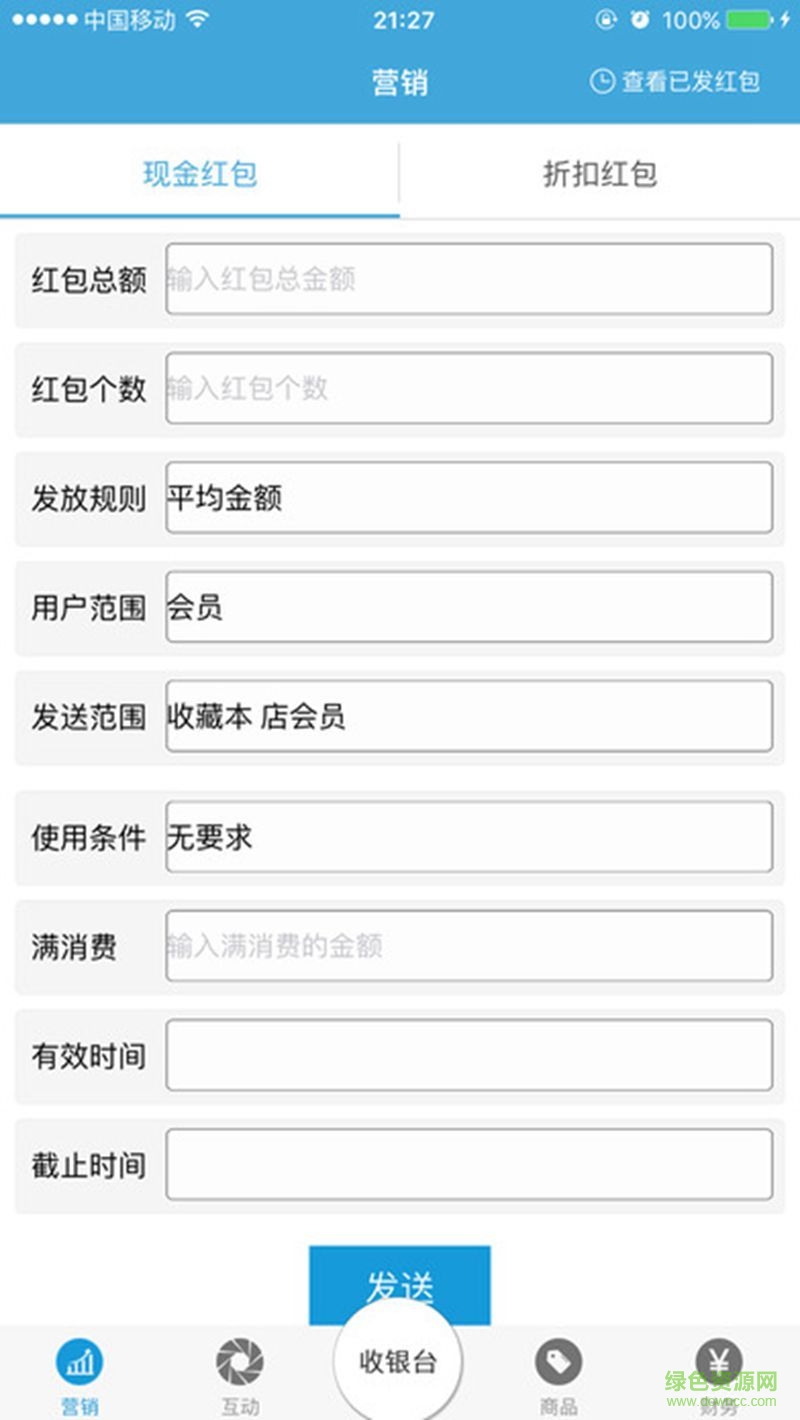The image size is (800, 1420).
Task: Go to the 互动 tab
Action: (x=240, y=1375)
